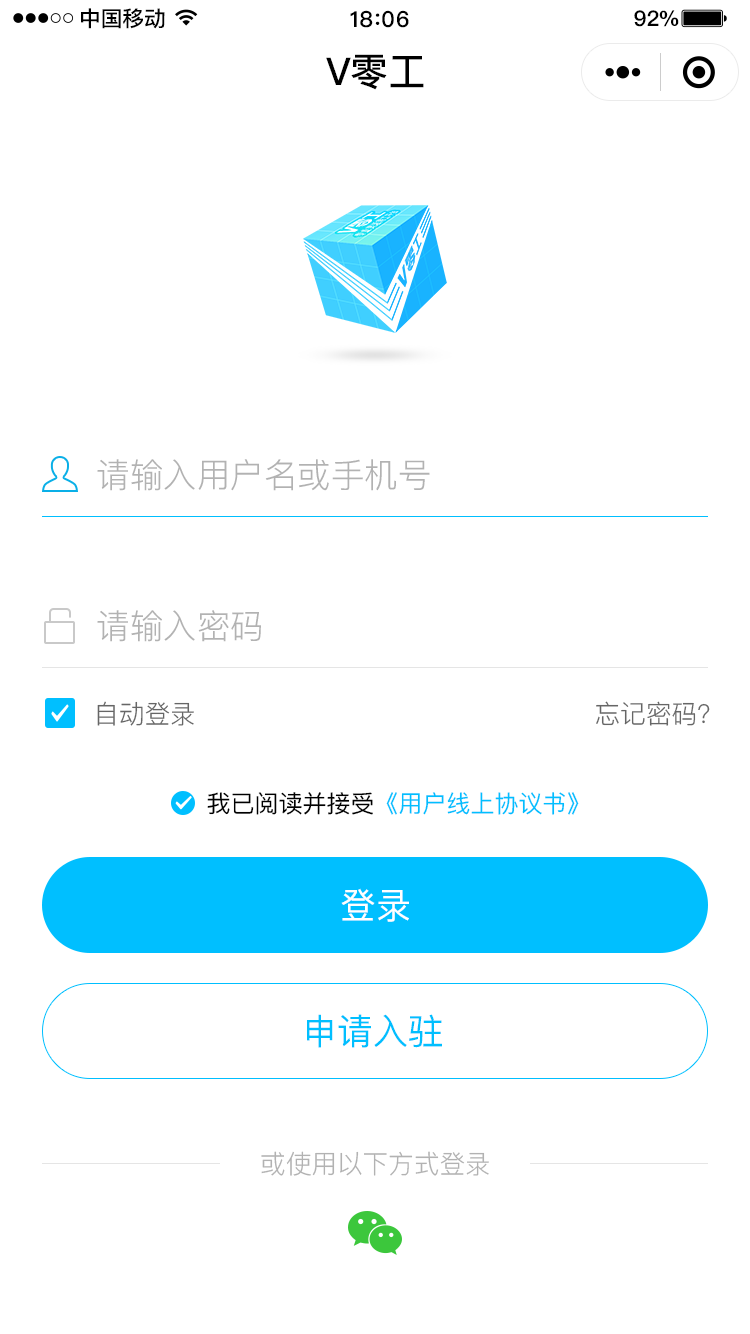Focus the password input field

click(400, 627)
